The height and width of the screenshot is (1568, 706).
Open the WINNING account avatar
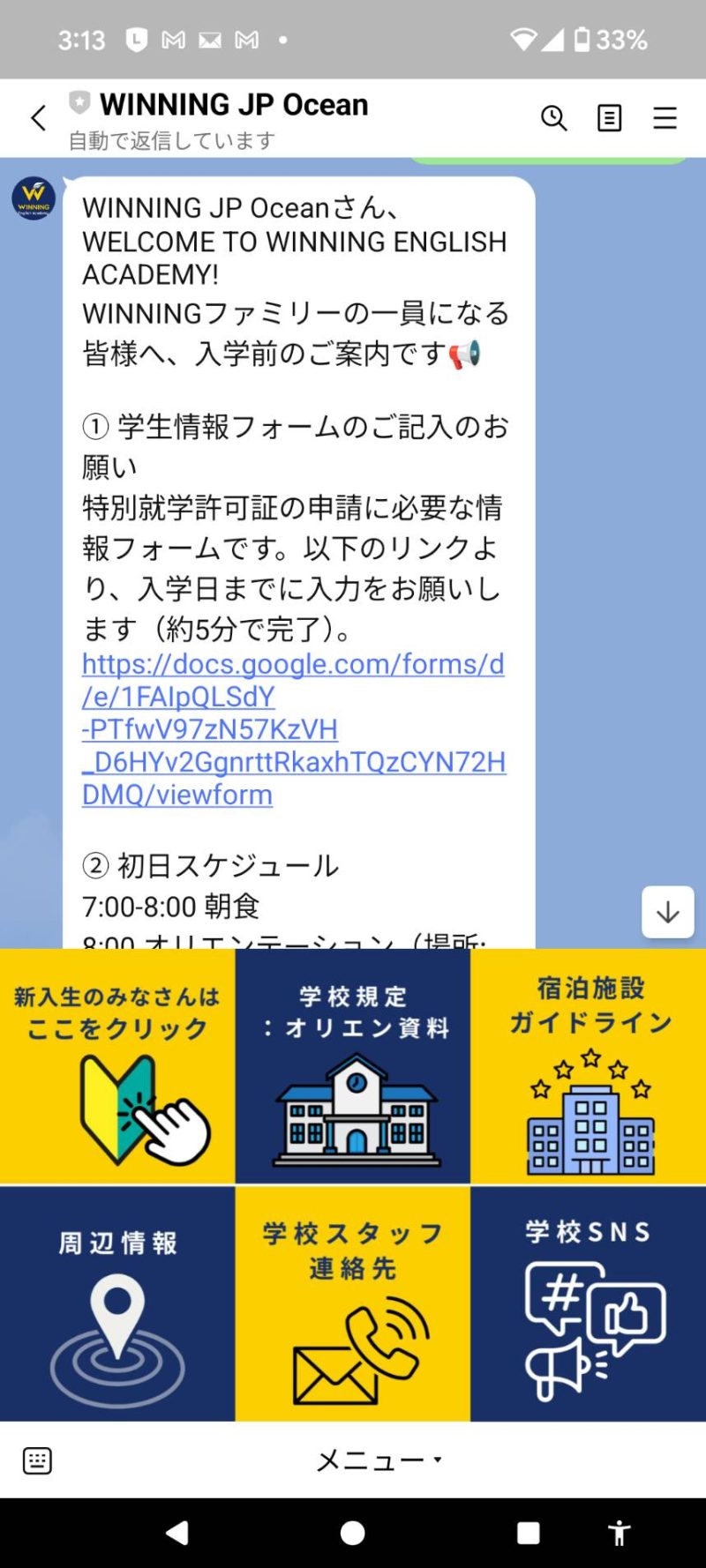pos(34,198)
